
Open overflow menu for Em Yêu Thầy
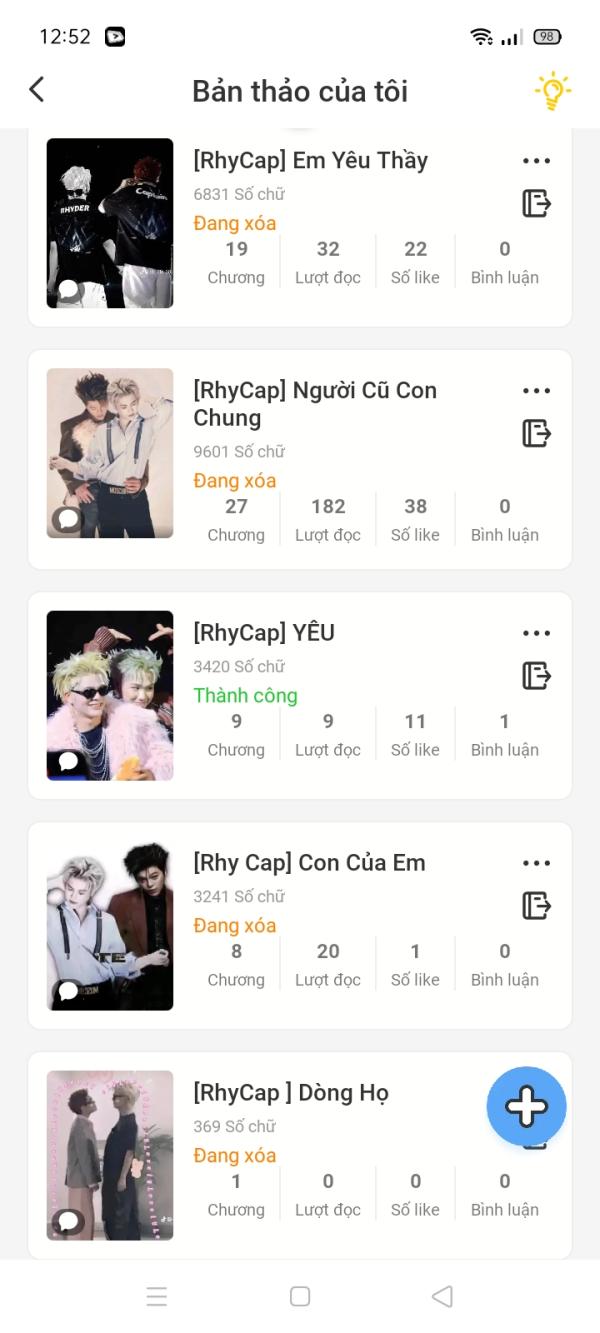tap(536, 161)
